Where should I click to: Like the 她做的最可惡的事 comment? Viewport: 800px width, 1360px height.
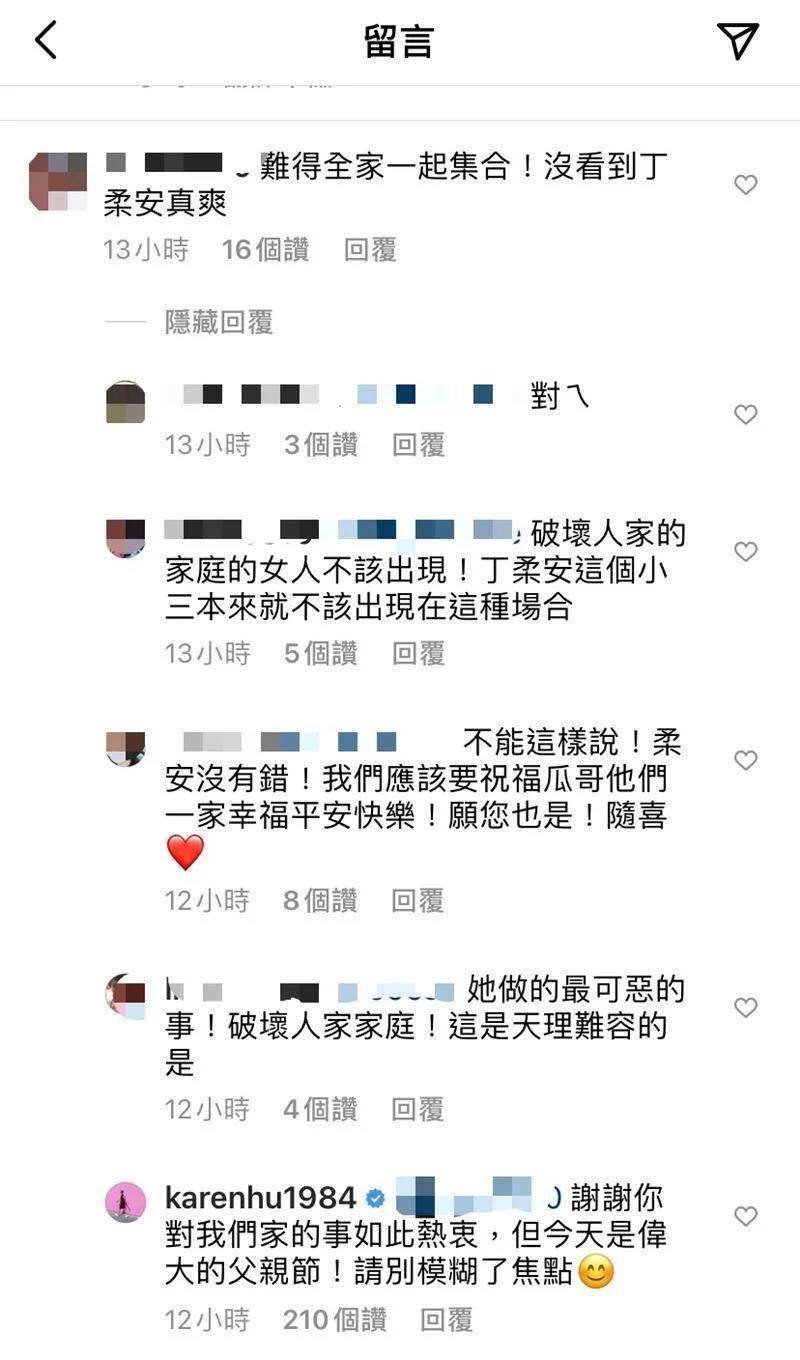coord(745,1007)
